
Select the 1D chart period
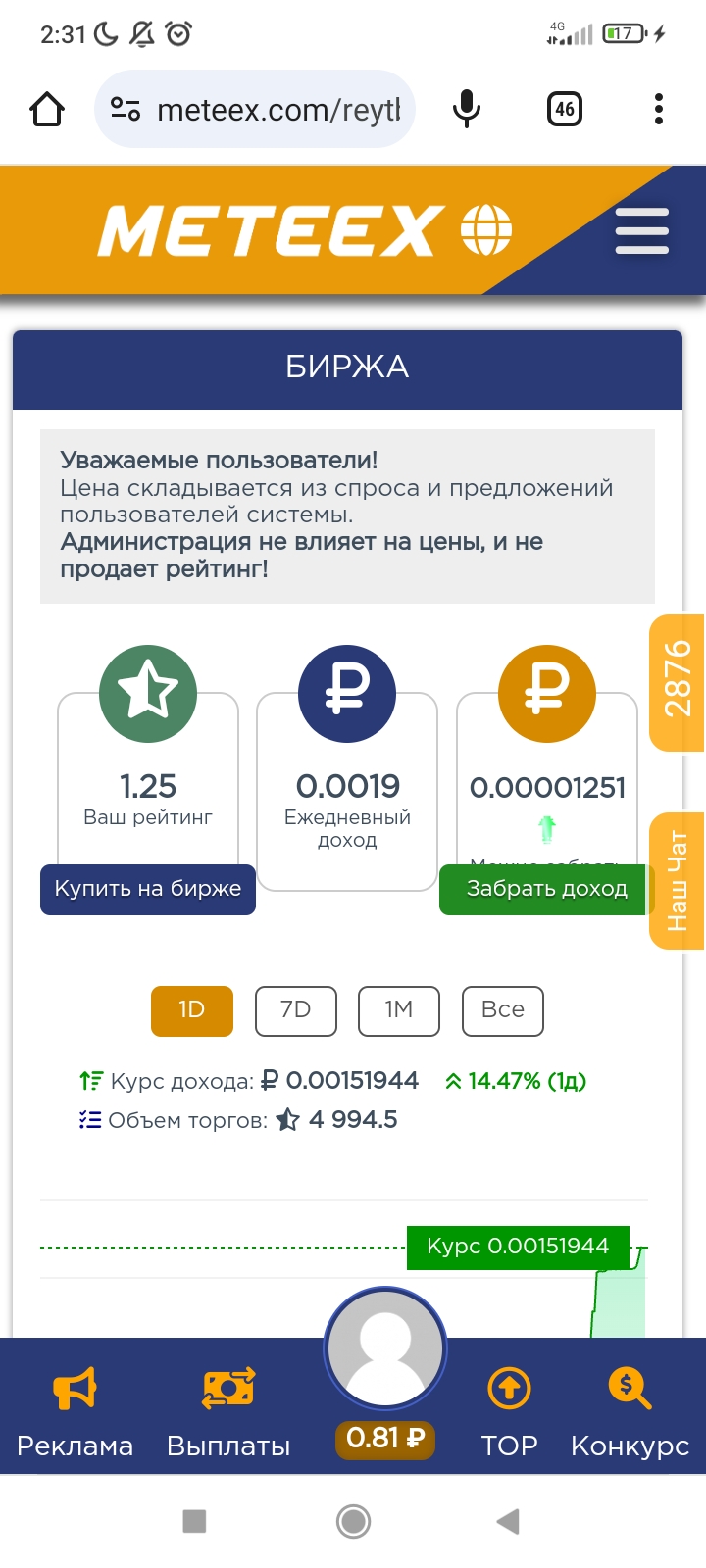tap(192, 1010)
